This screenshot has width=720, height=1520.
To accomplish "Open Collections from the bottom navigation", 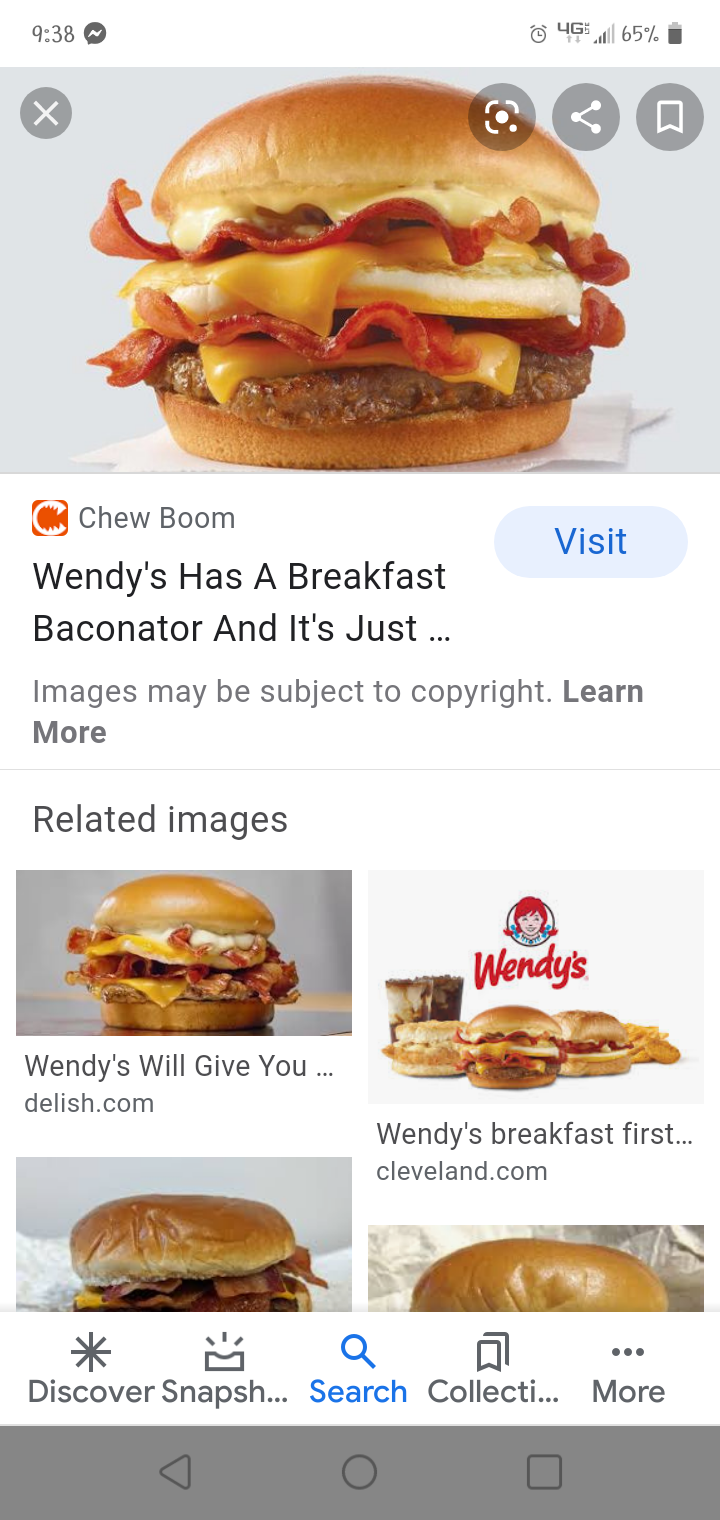I will (x=493, y=1365).
